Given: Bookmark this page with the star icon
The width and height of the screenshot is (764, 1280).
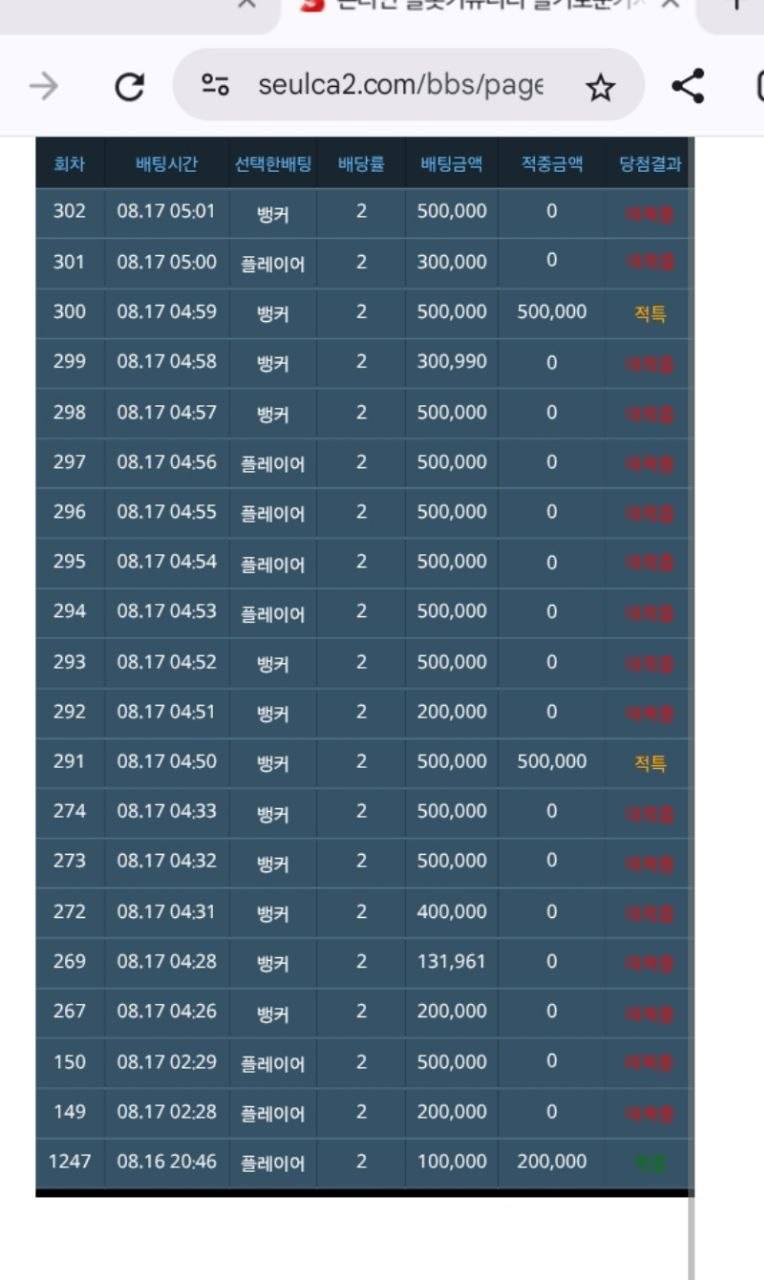Looking at the screenshot, I should click(600, 88).
